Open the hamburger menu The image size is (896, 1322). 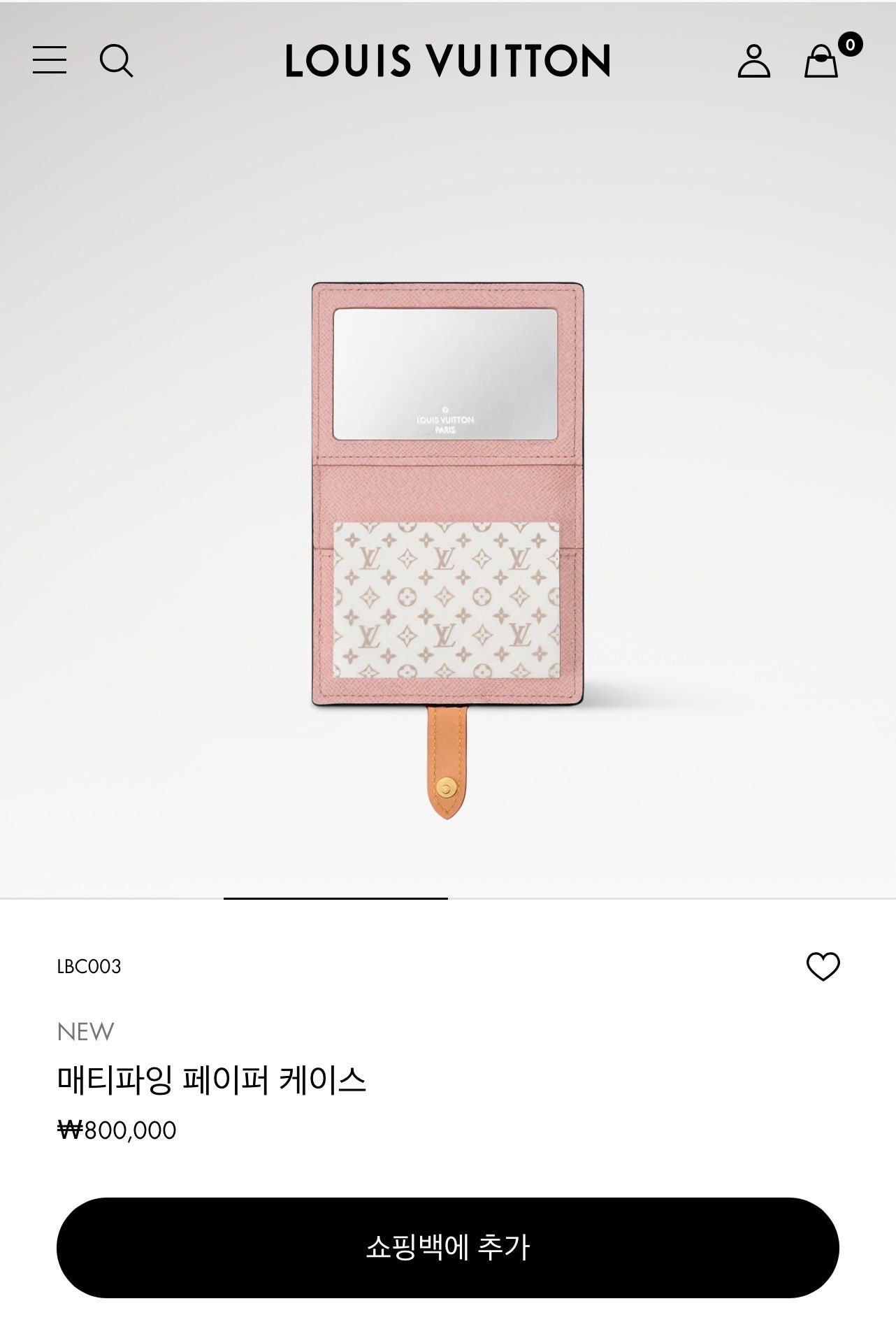click(50, 60)
